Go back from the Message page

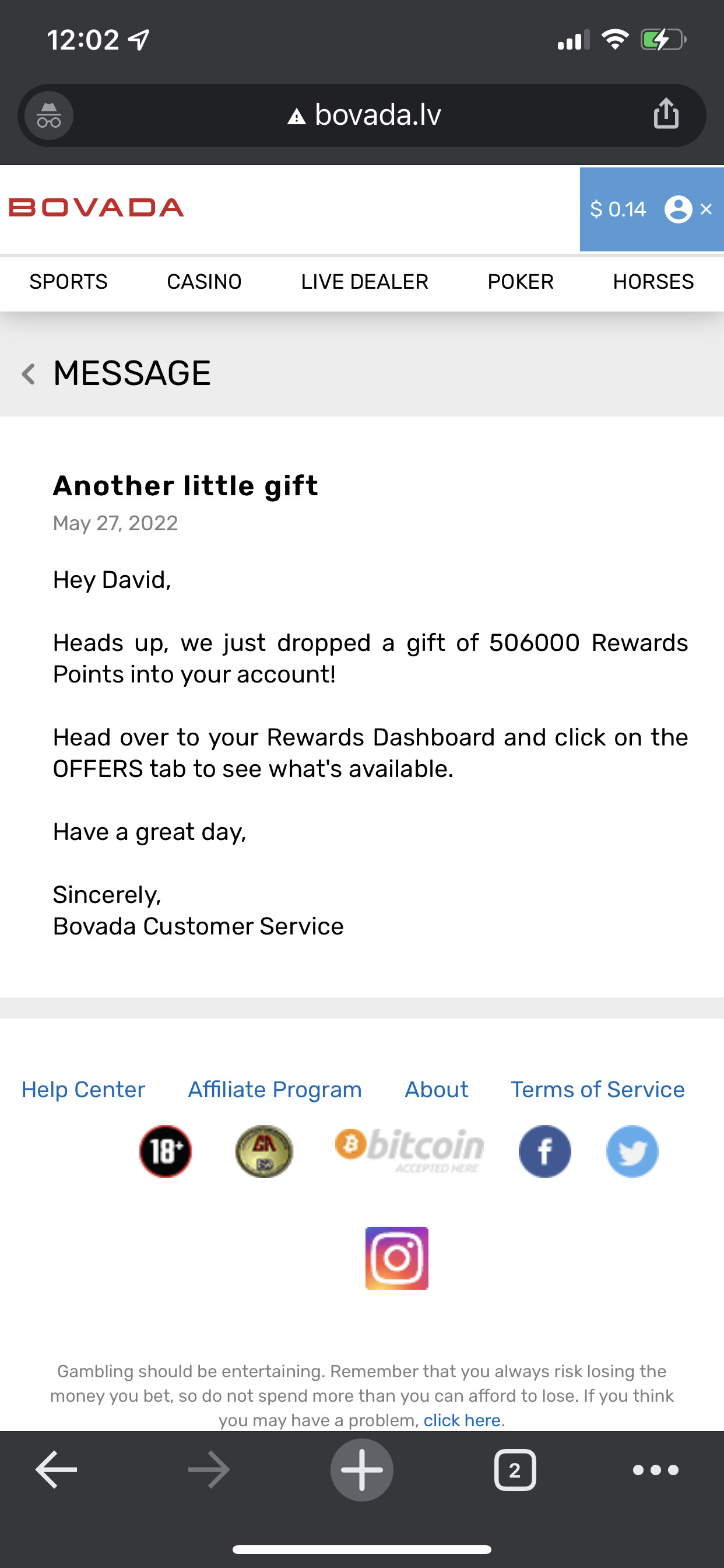[28, 373]
